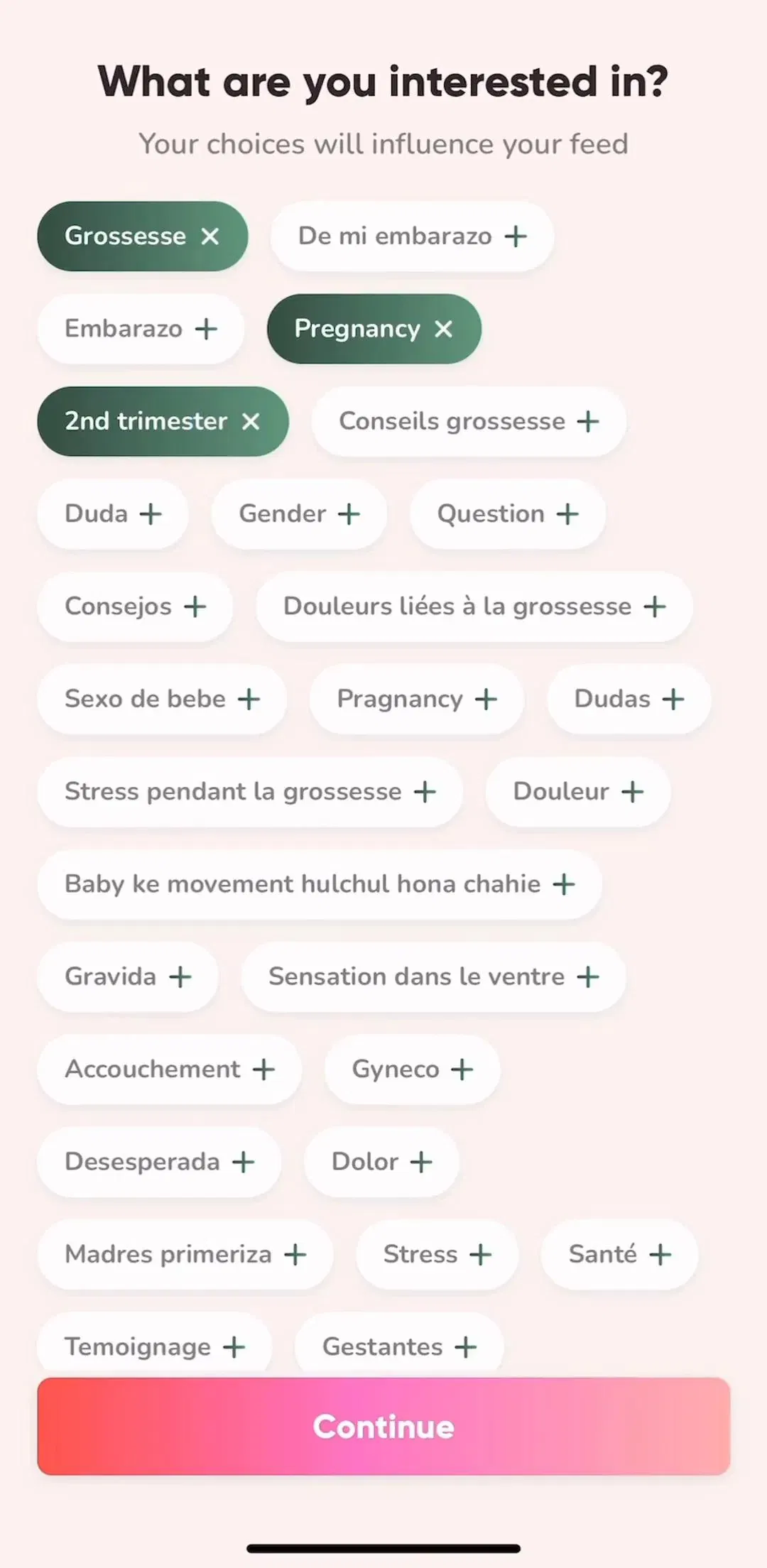Select Madres primeriza interest
Screen dimensions: 767x1568
coord(185,1254)
